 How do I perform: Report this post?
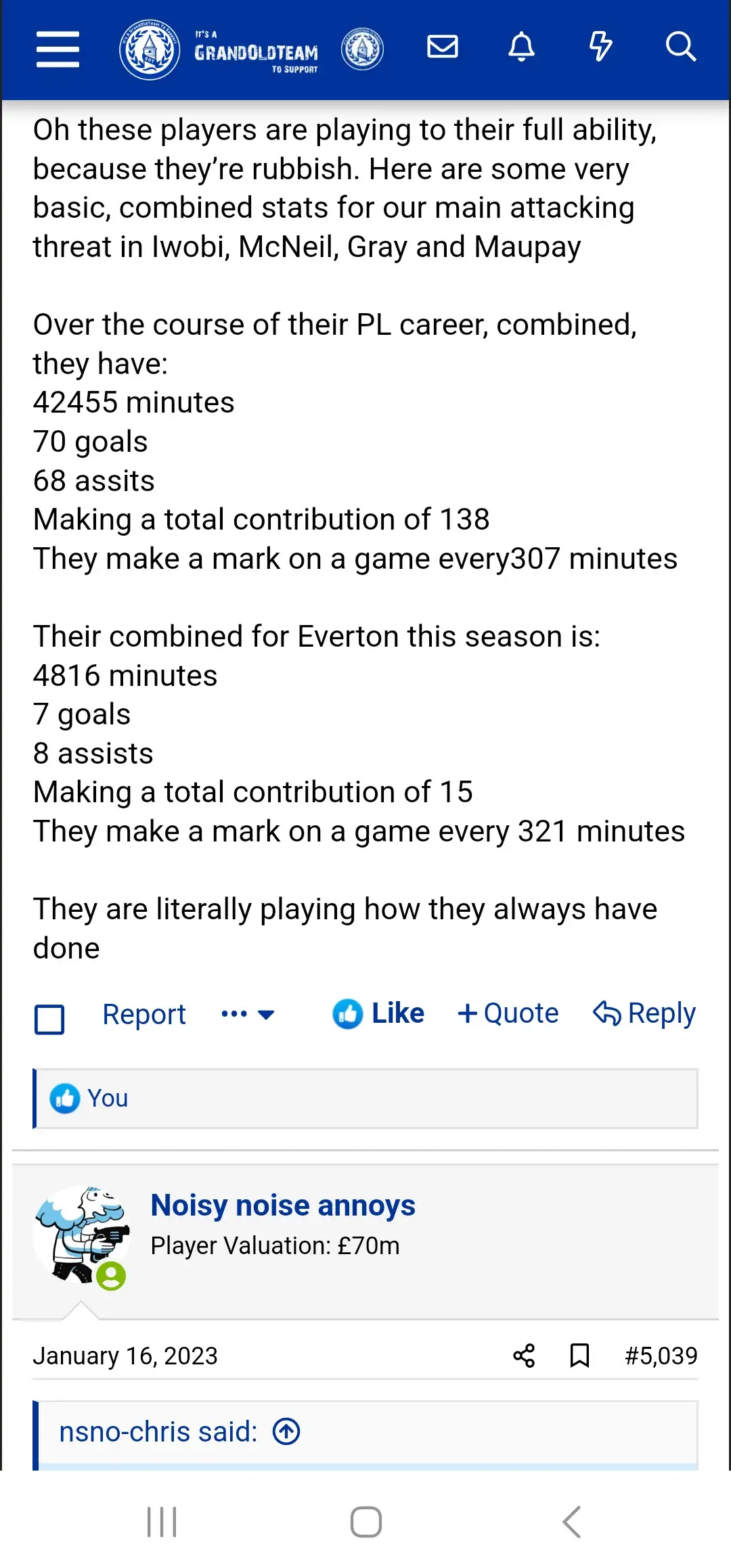point(144,1015)
